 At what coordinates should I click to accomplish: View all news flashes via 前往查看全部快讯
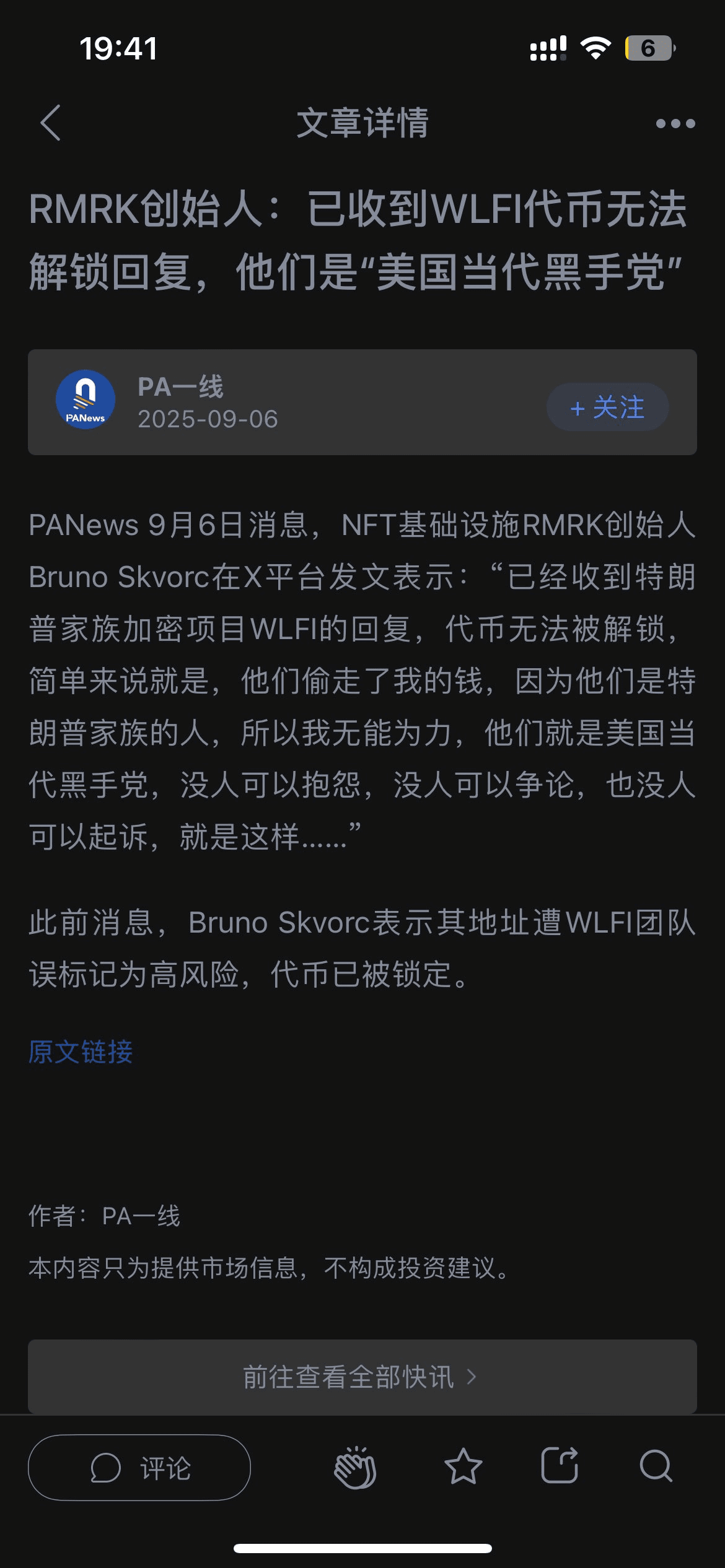[x=362, y=1377]
